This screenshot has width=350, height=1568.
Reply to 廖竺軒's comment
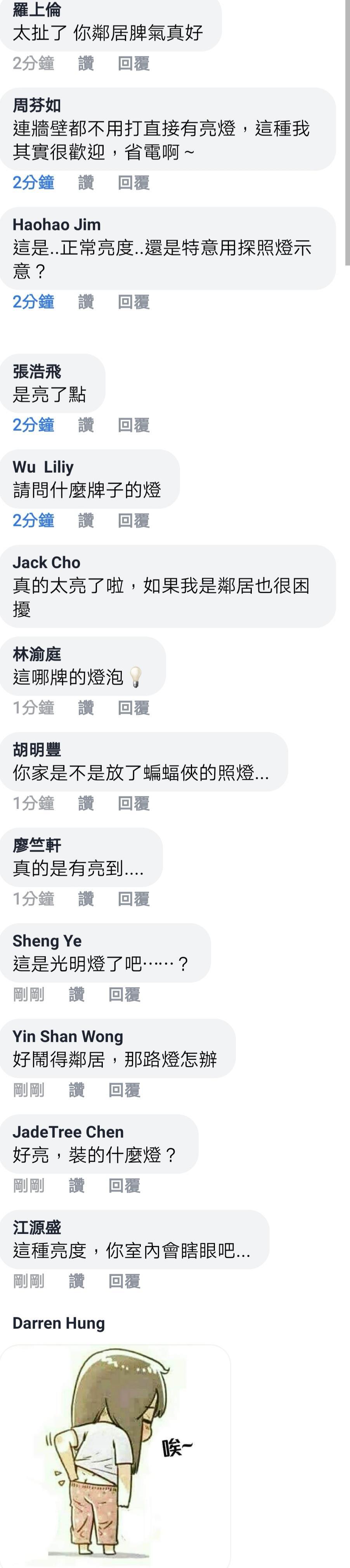(x=133, y=898)
